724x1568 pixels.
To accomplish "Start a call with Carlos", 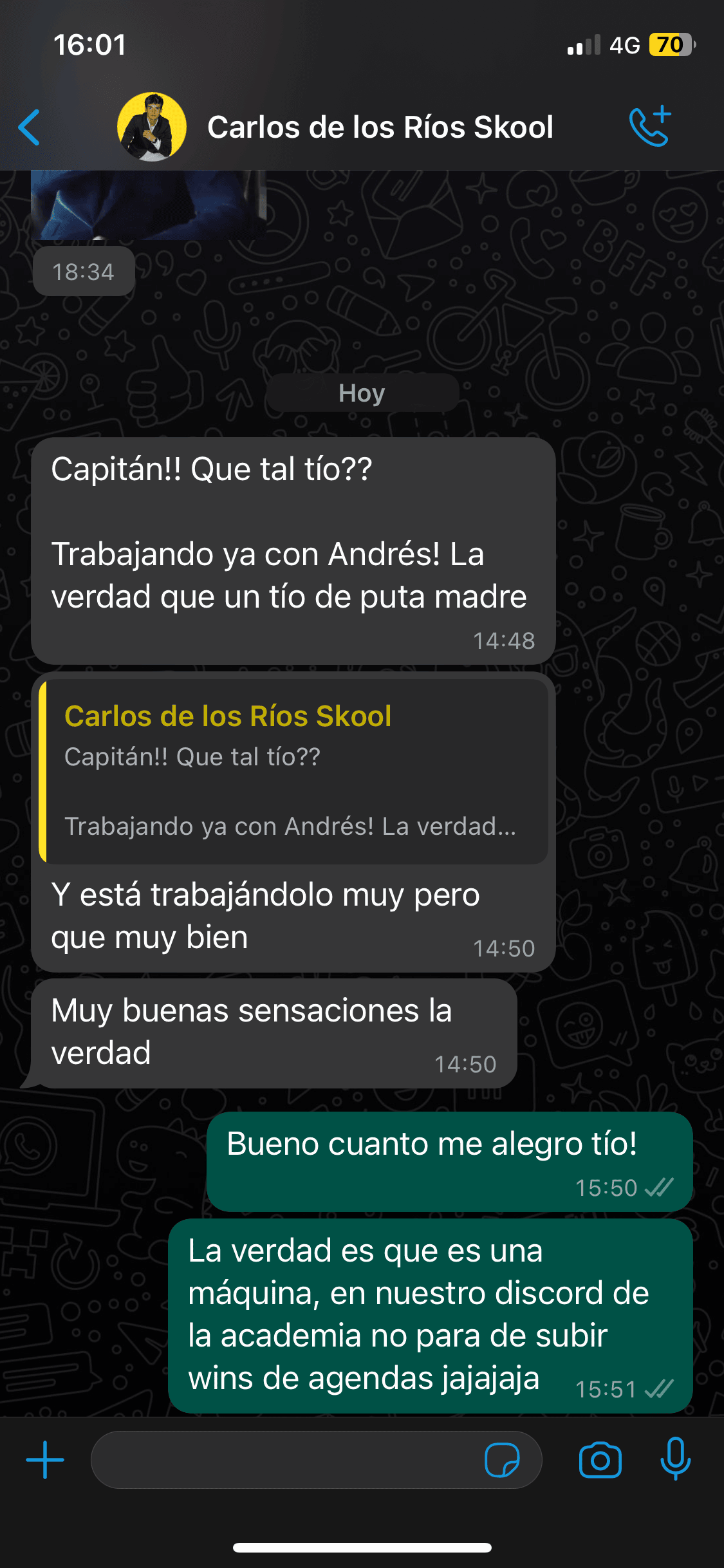I will (650, 127).
